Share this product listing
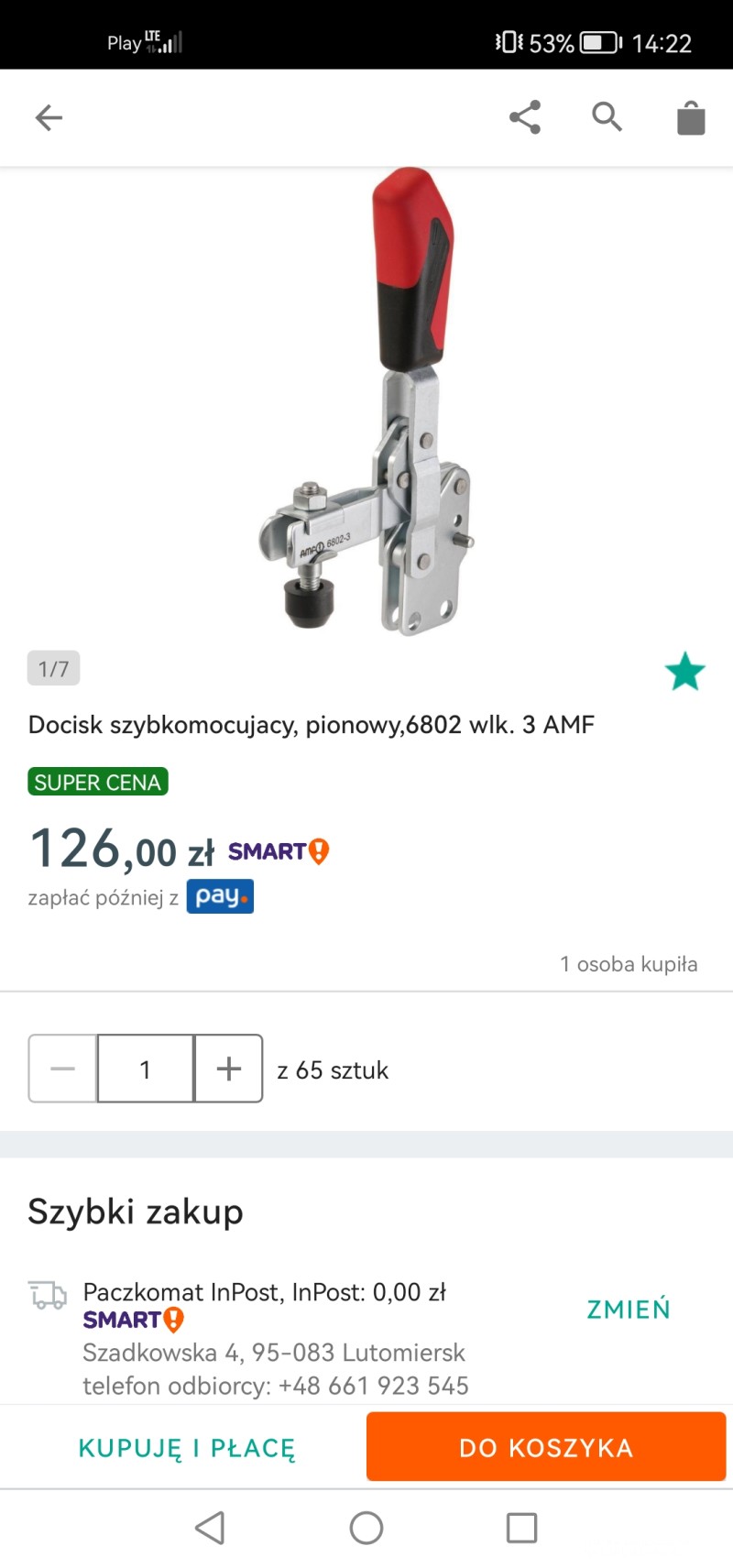 [525, 117]
